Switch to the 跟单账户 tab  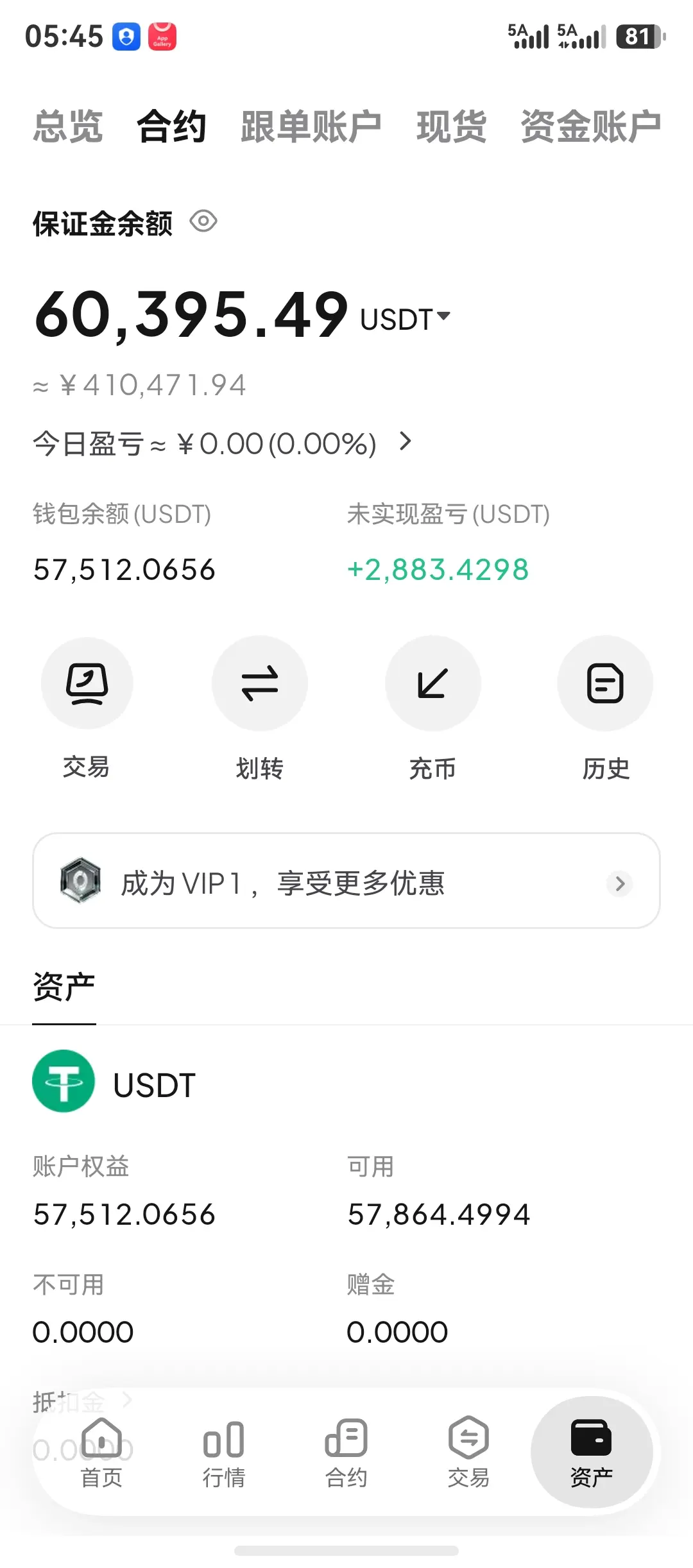(x=311, y=126)
